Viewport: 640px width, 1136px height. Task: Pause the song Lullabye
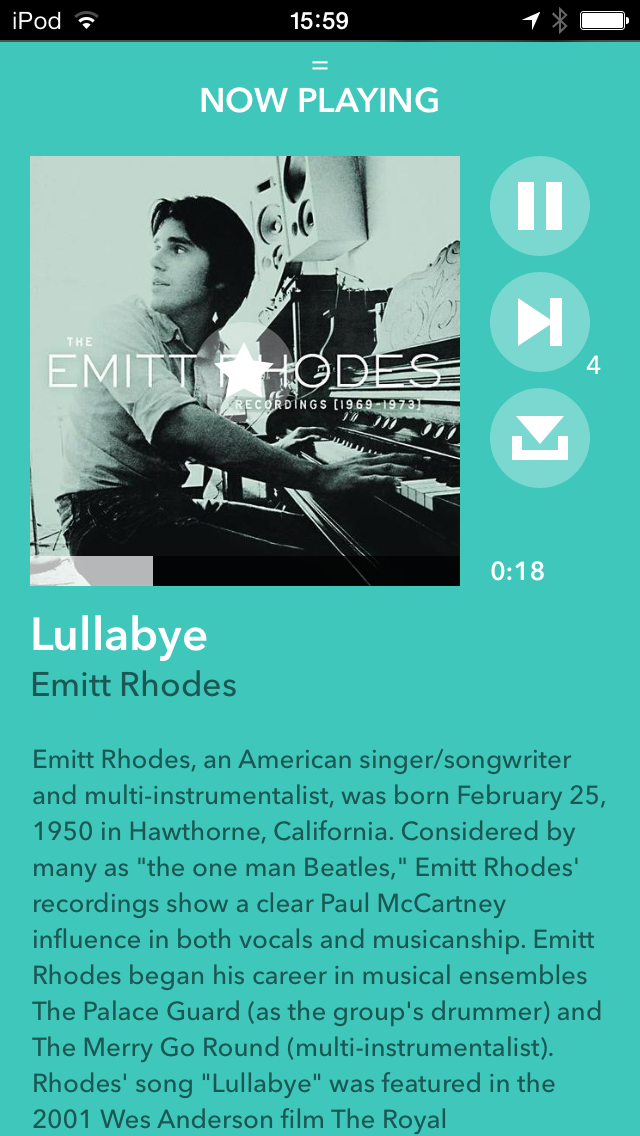[x=539, y=206]
